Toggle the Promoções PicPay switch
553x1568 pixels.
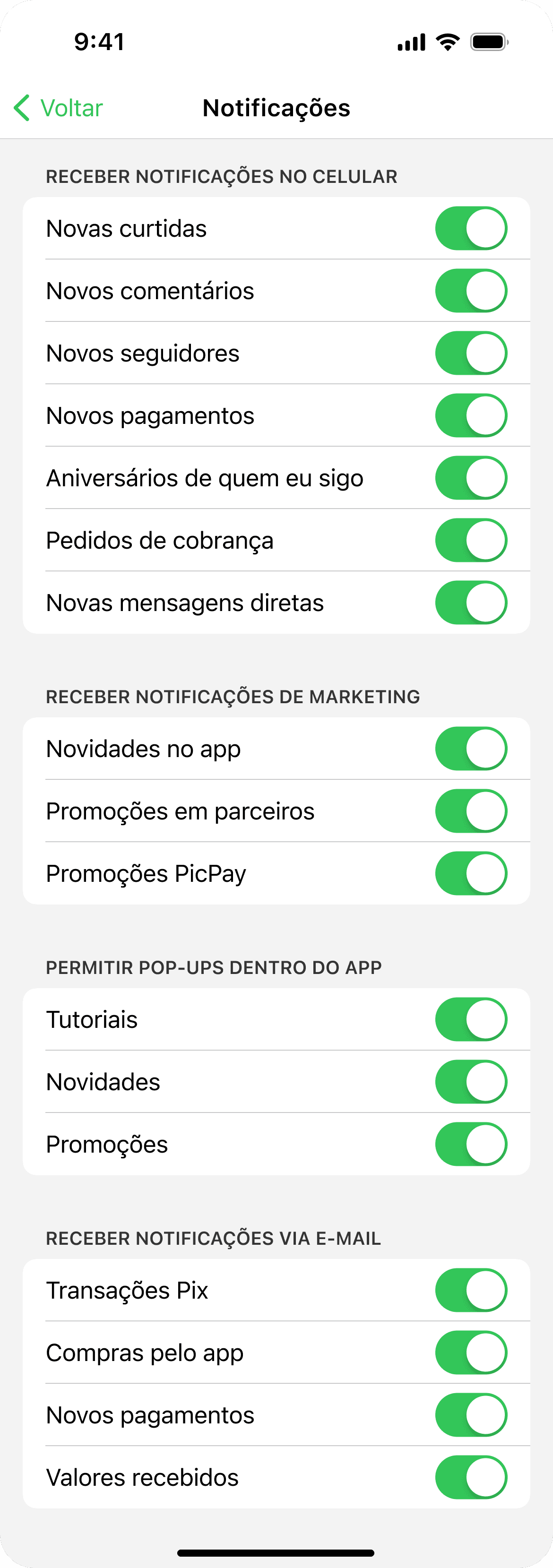click(471, 873)
